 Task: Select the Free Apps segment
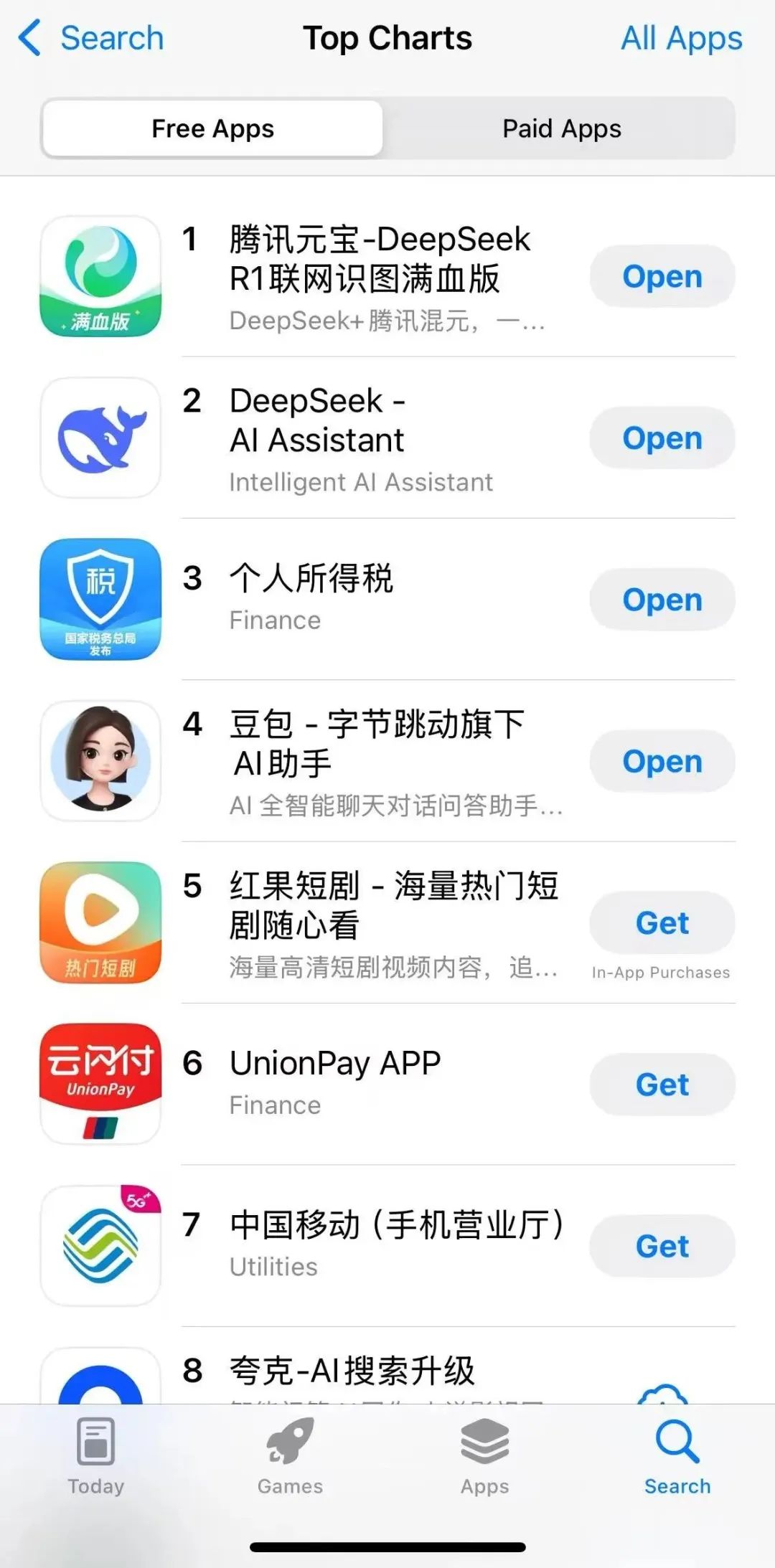[x=212, y=128]
